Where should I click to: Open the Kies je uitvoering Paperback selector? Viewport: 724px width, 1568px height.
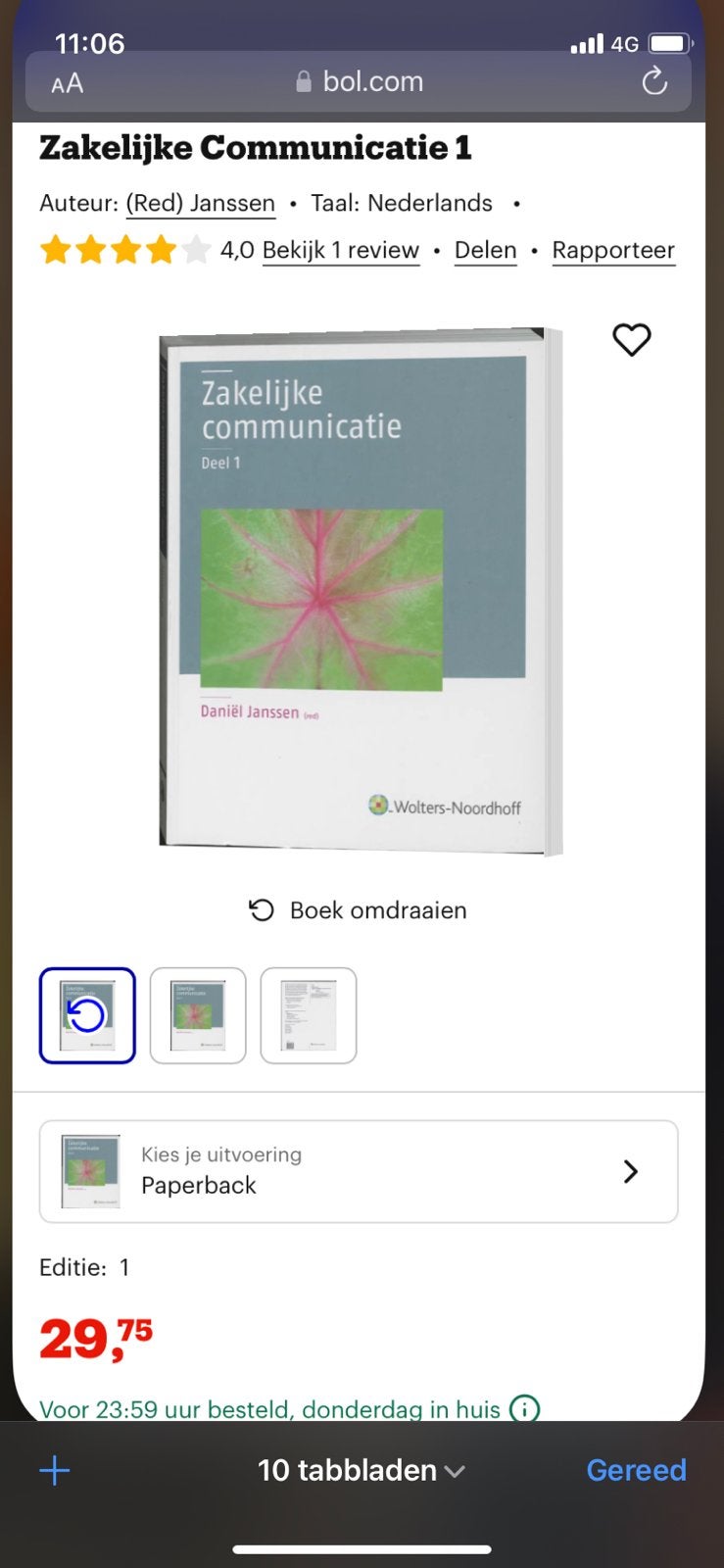pos(359,1172)
